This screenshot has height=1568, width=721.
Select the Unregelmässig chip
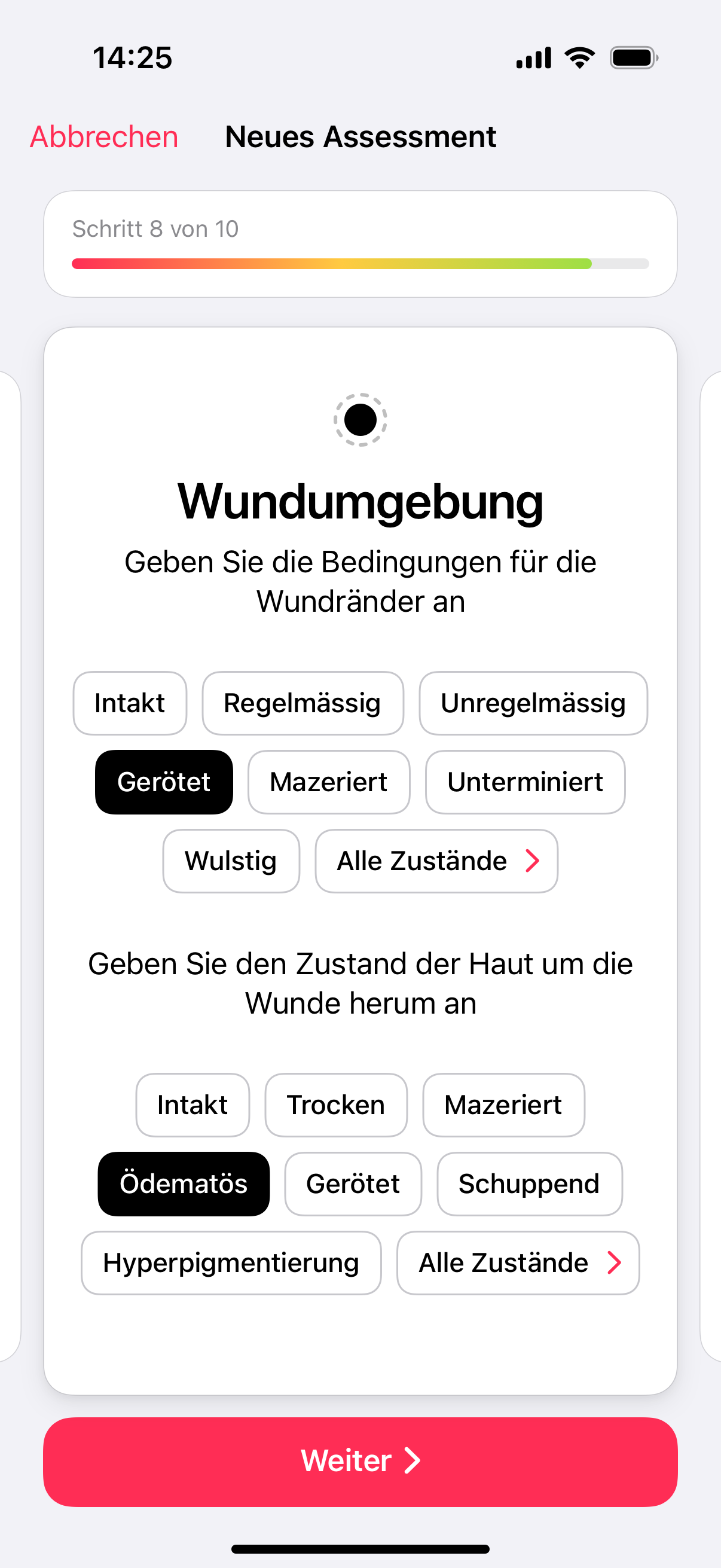533,703
